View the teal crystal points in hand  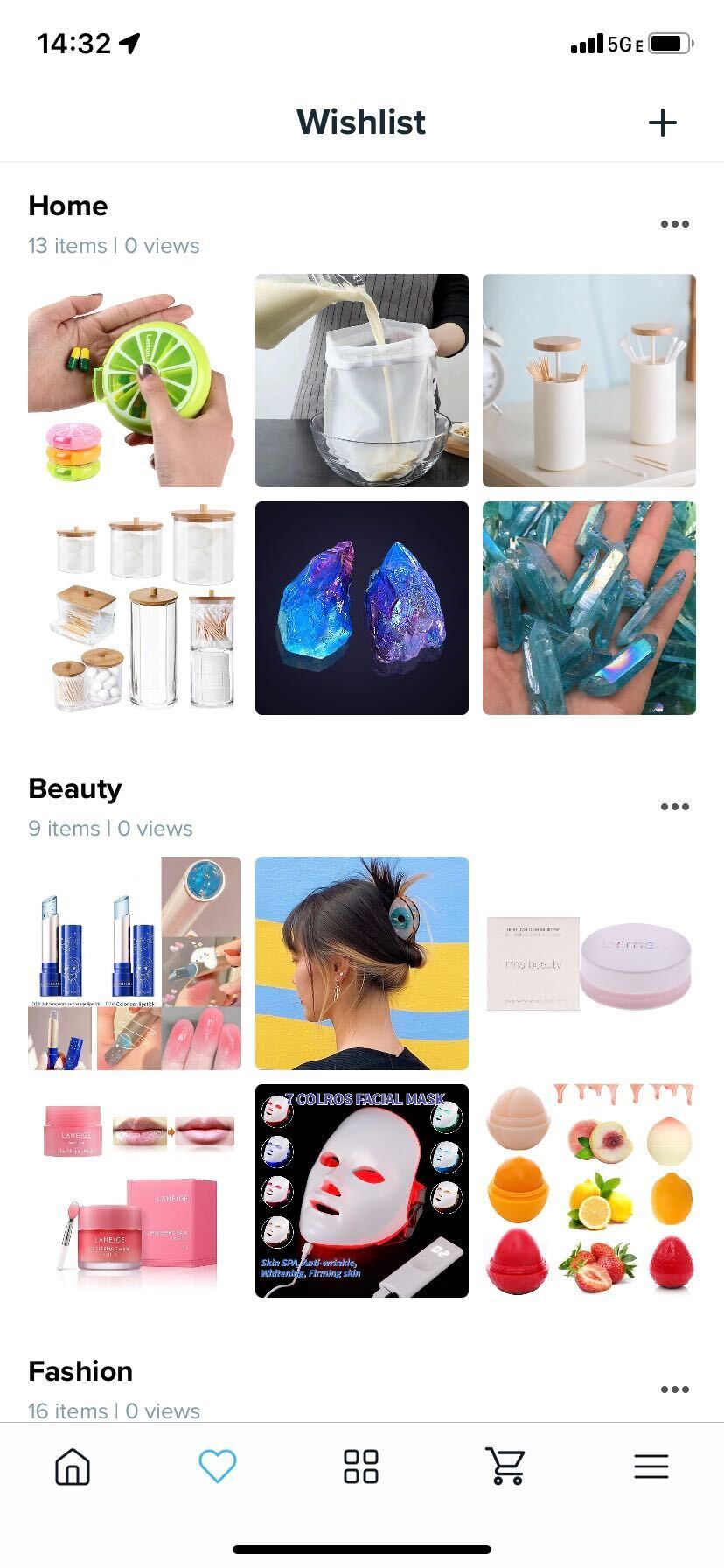point(589,608)
